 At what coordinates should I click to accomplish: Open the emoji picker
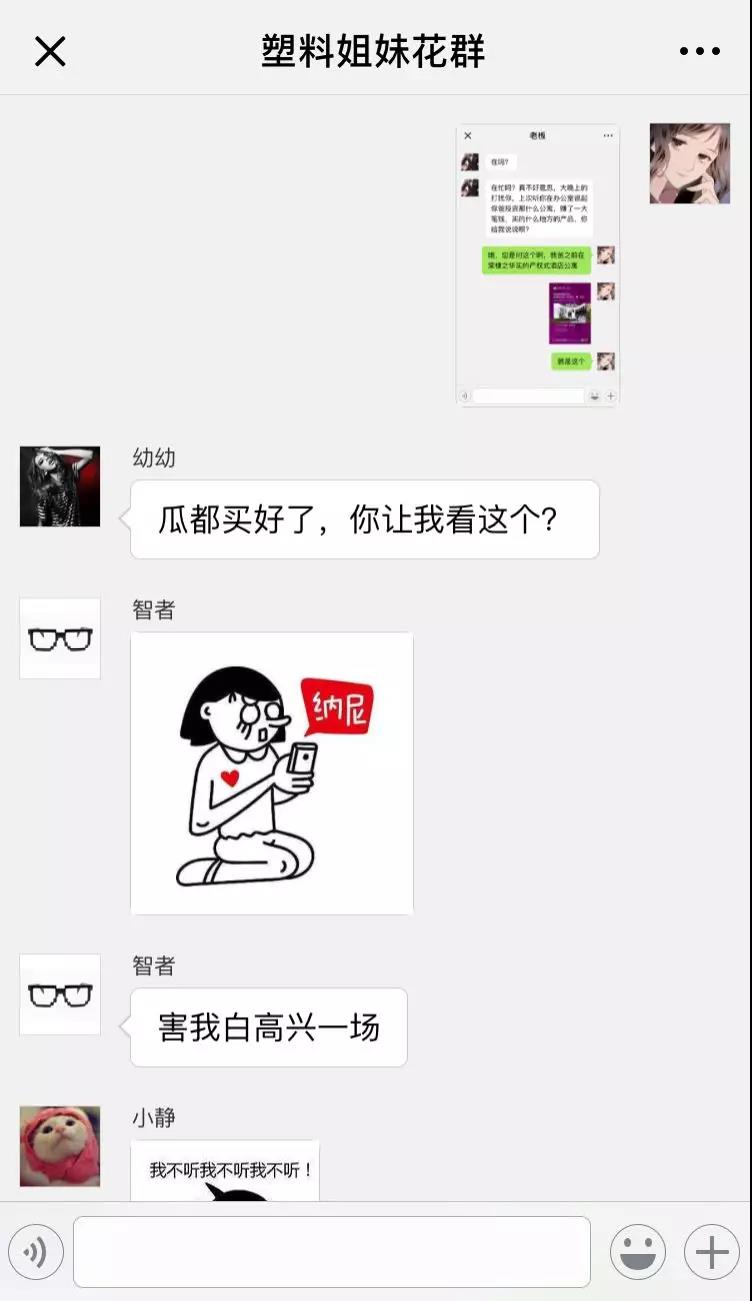tap(638, 1252)
